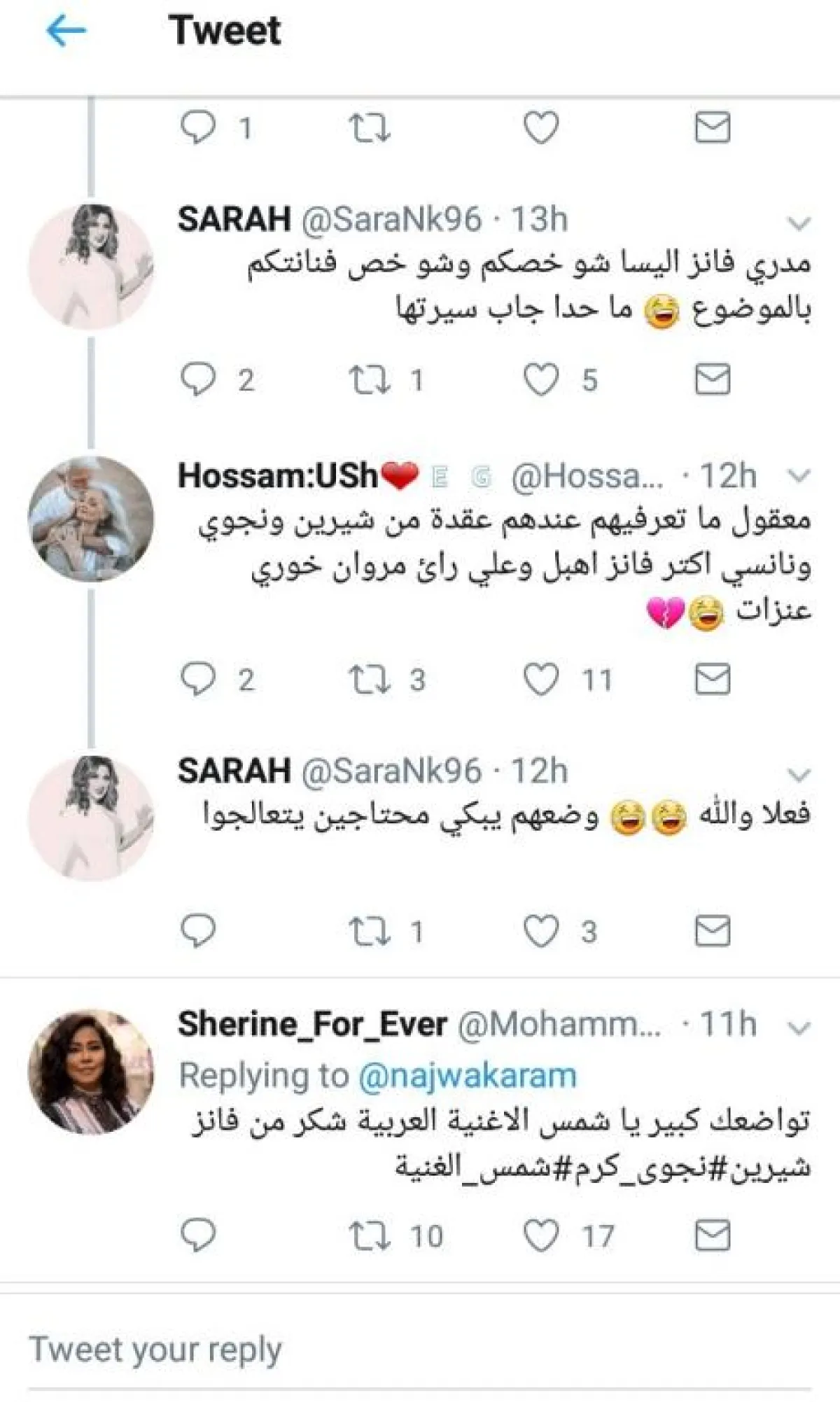Open Hossam:USh's profile picture
This screenshot has width=840, height=1402.
(x=90, y=519)
